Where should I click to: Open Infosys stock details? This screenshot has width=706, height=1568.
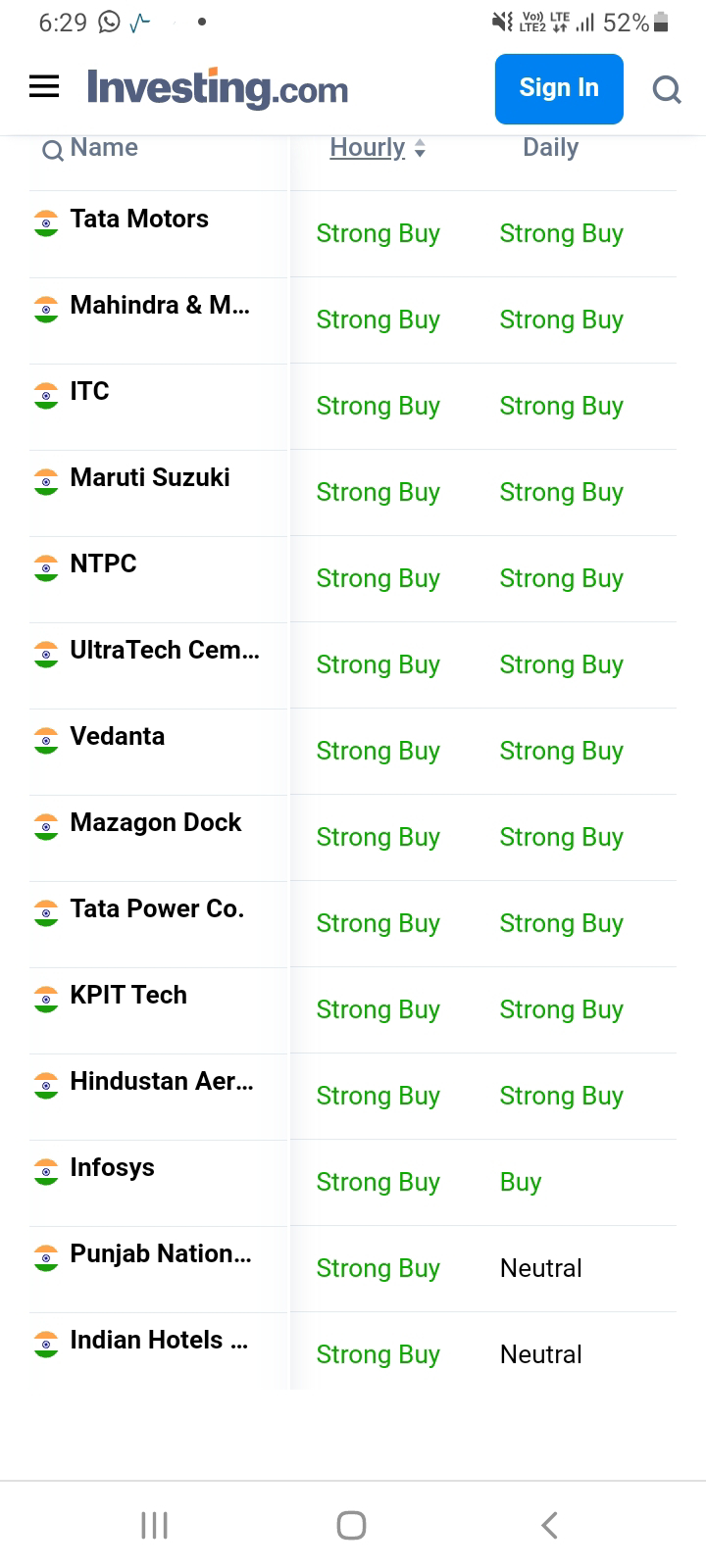pyautogui.click(x=113, y=1167)
